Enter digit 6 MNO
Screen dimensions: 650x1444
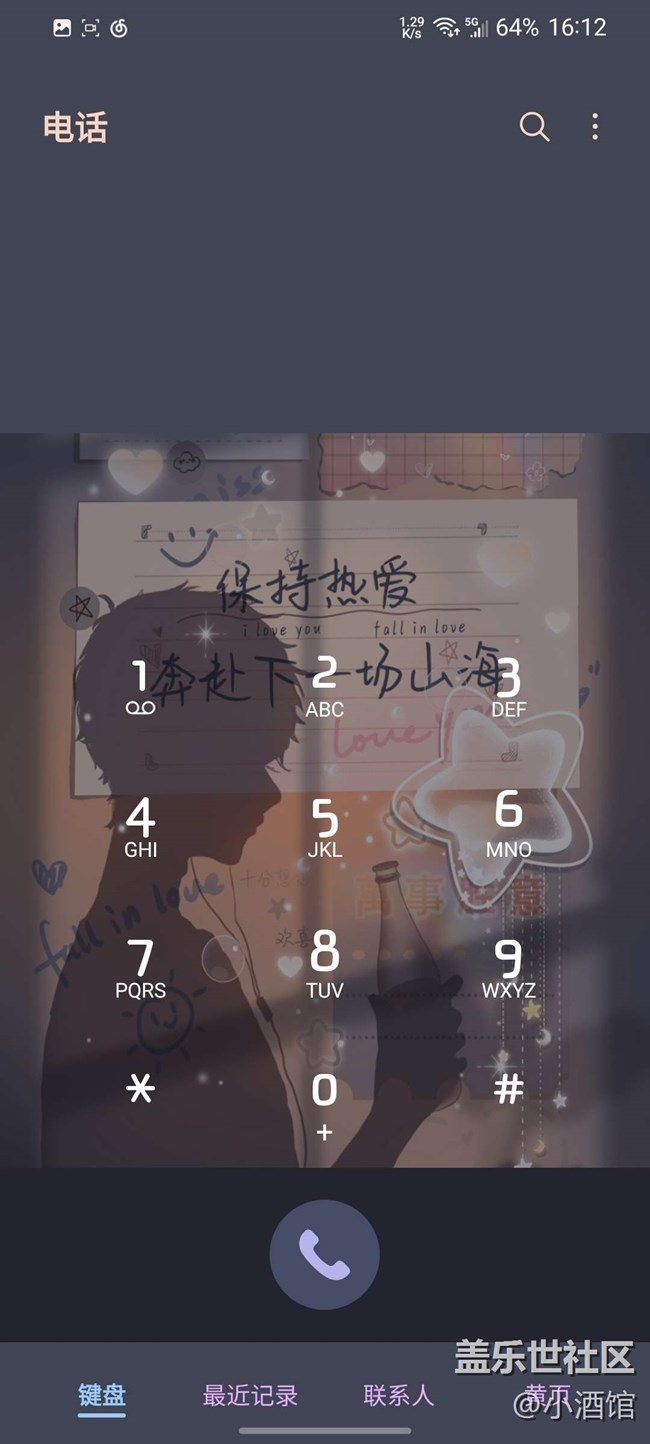[x=509, y=825]
